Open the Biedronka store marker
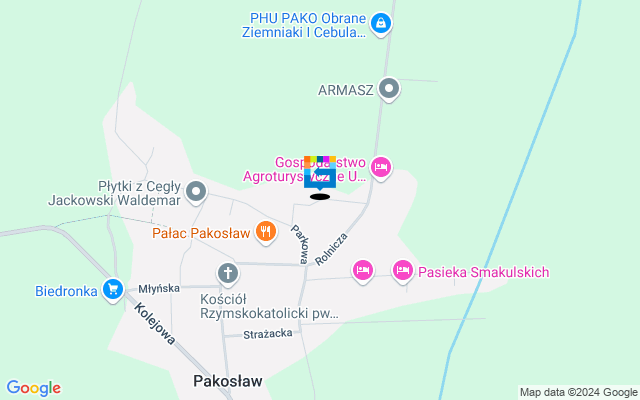 click(113, 290)
